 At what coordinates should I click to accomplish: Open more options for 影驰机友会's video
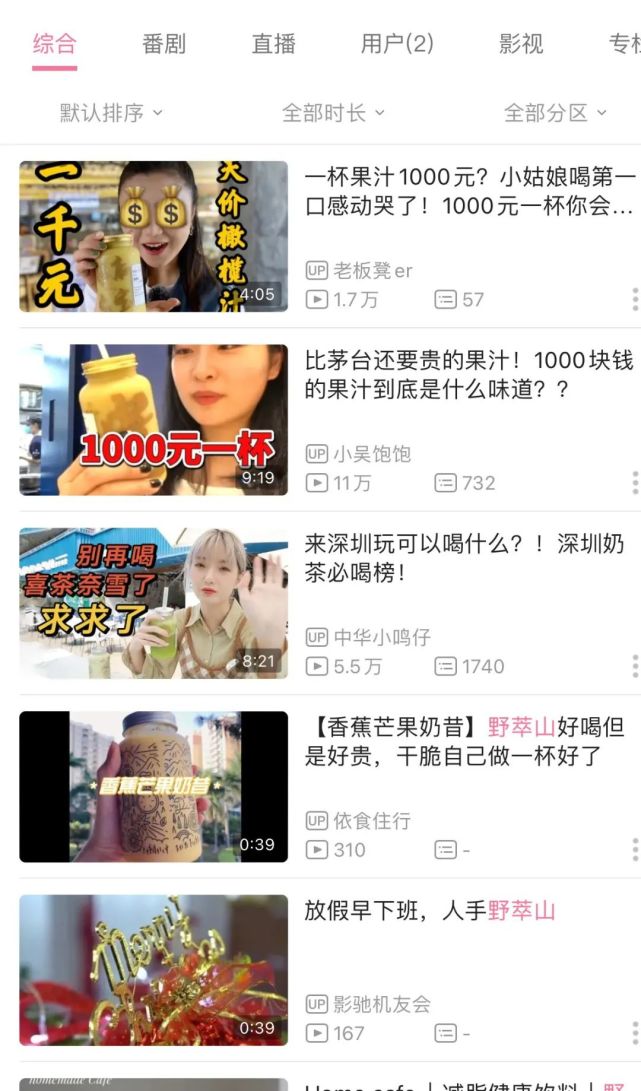point(635,1033)
